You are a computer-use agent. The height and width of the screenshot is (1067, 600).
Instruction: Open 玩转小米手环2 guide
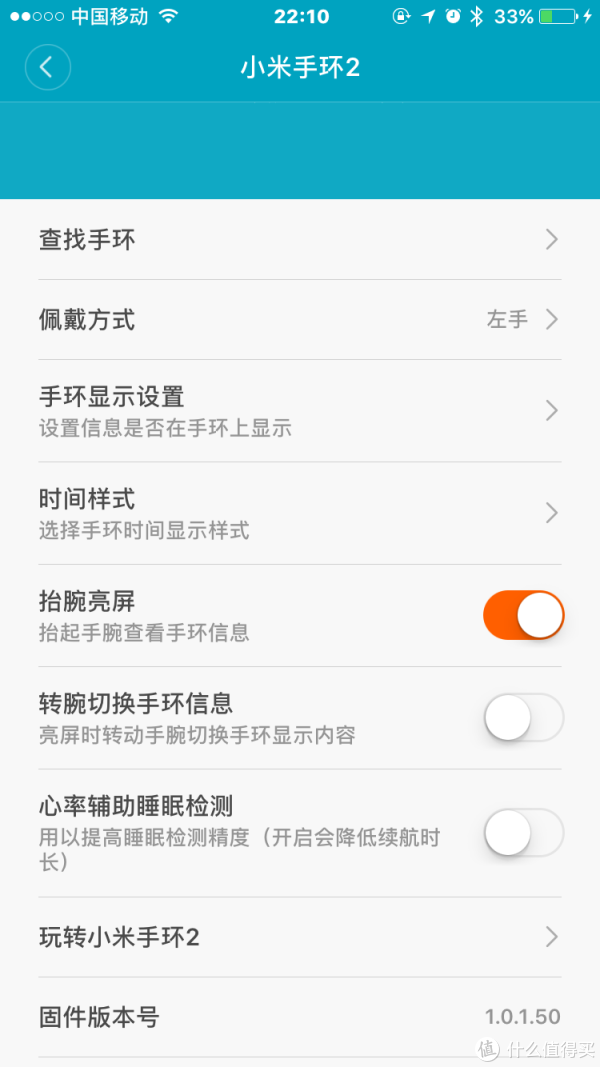(x=300, y=938)
